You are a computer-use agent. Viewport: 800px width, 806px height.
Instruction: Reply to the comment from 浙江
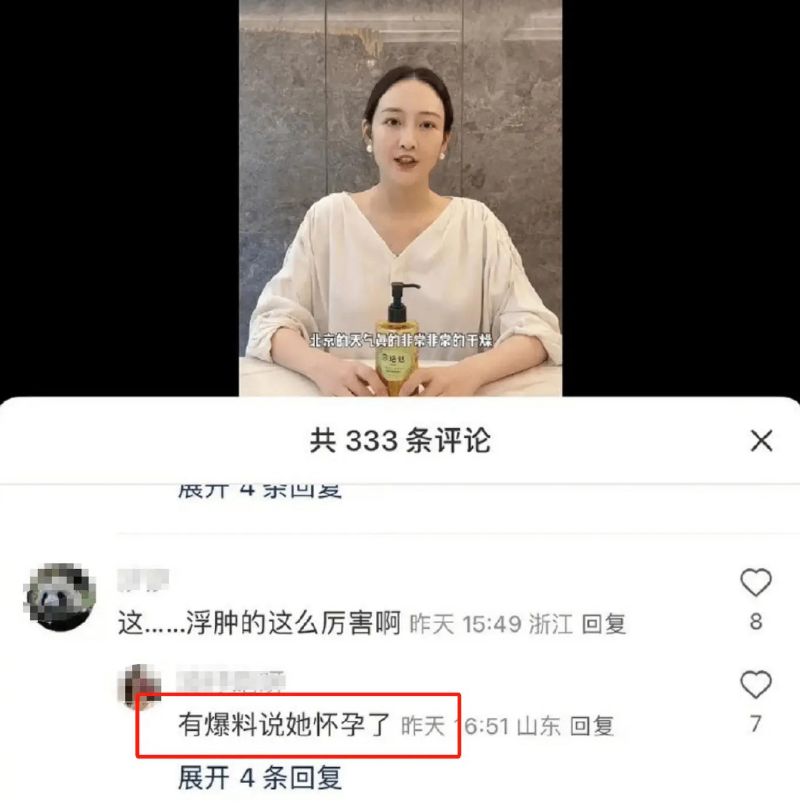click(x=603, y=625)
